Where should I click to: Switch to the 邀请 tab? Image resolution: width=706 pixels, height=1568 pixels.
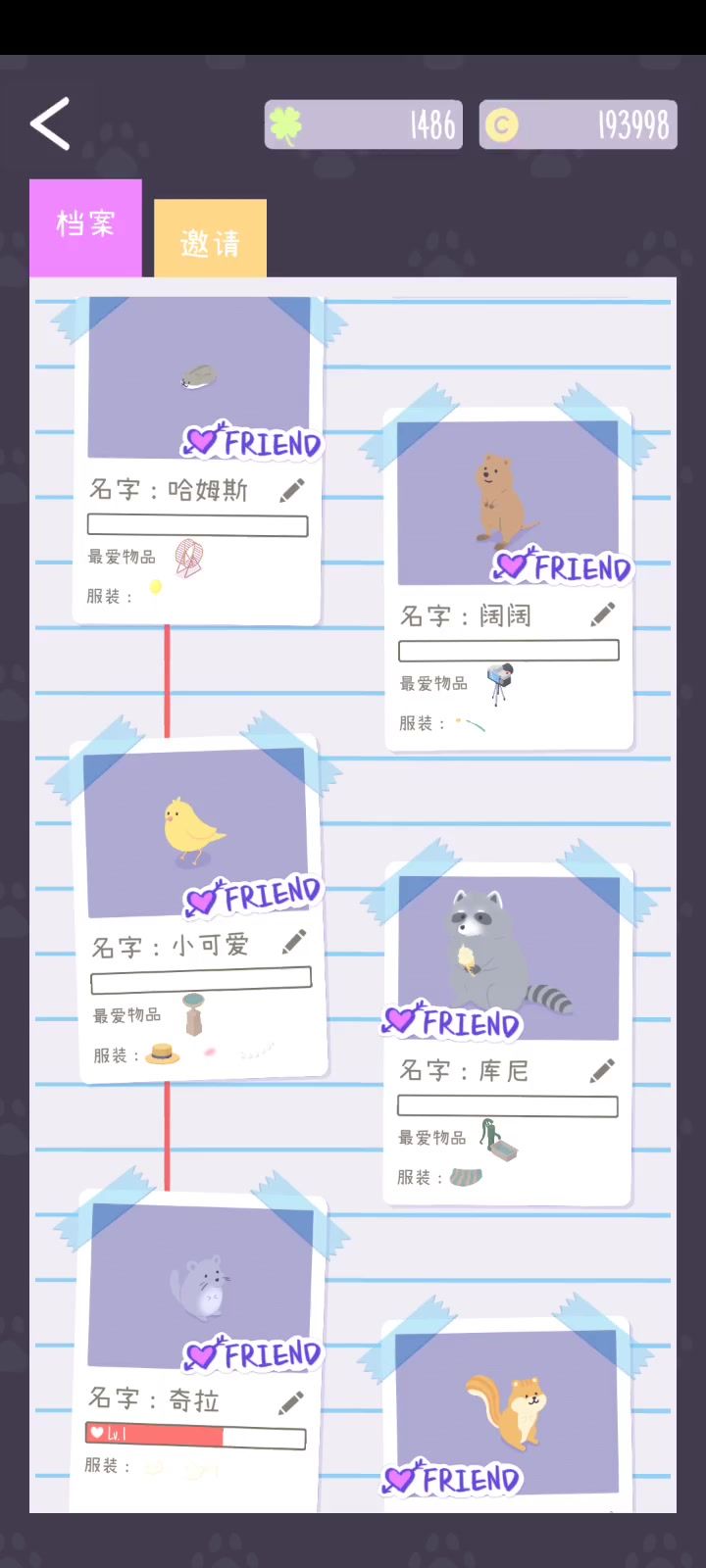point(210,240)
